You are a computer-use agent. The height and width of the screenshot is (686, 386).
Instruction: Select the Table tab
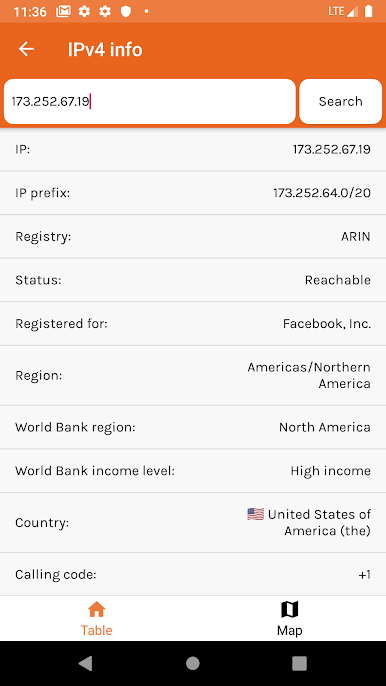(96, 619)
